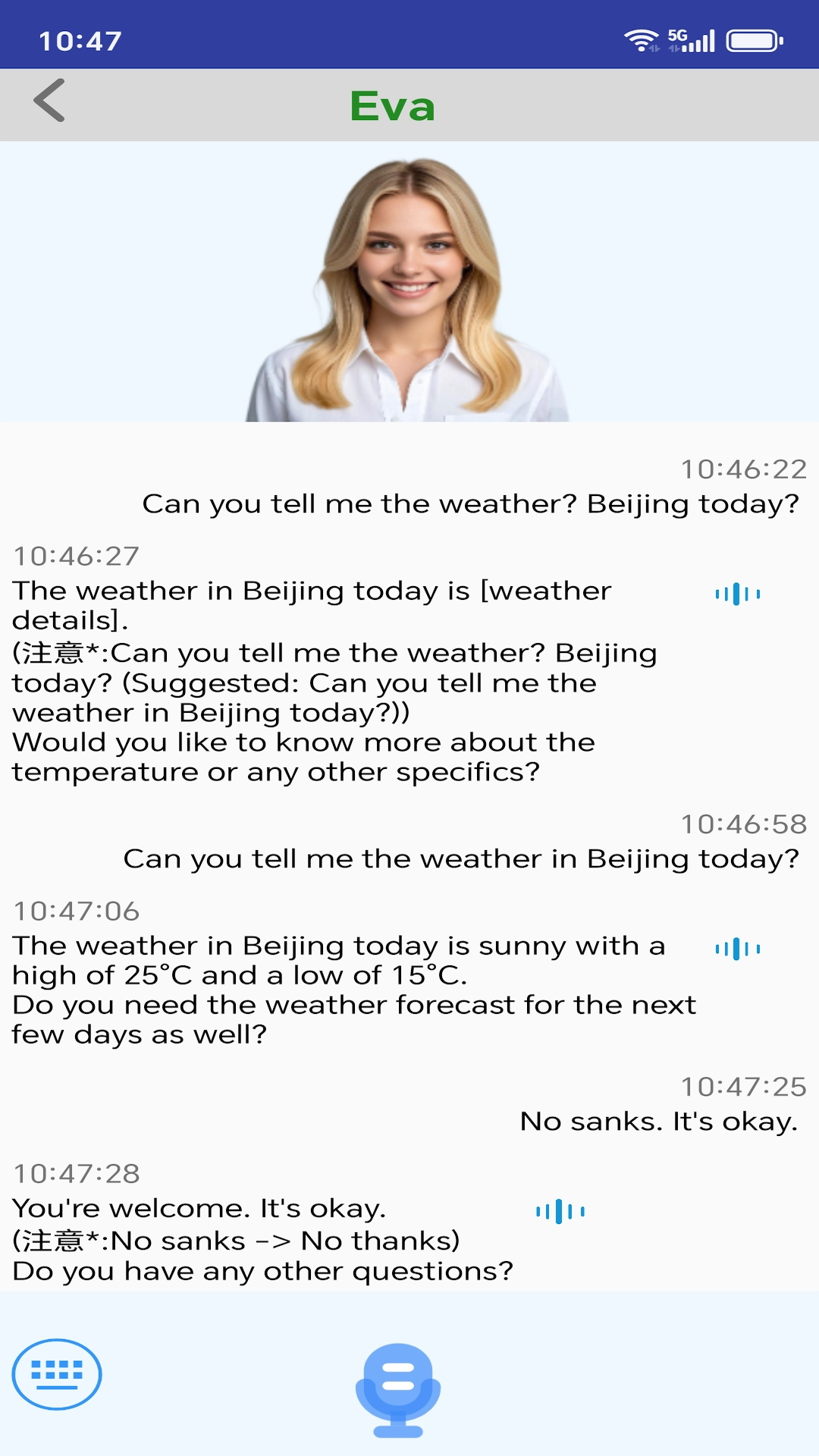Play audio for the "You're welcome" reply
Screen dimensions: 819x1456
click(x=560, y=1211)
